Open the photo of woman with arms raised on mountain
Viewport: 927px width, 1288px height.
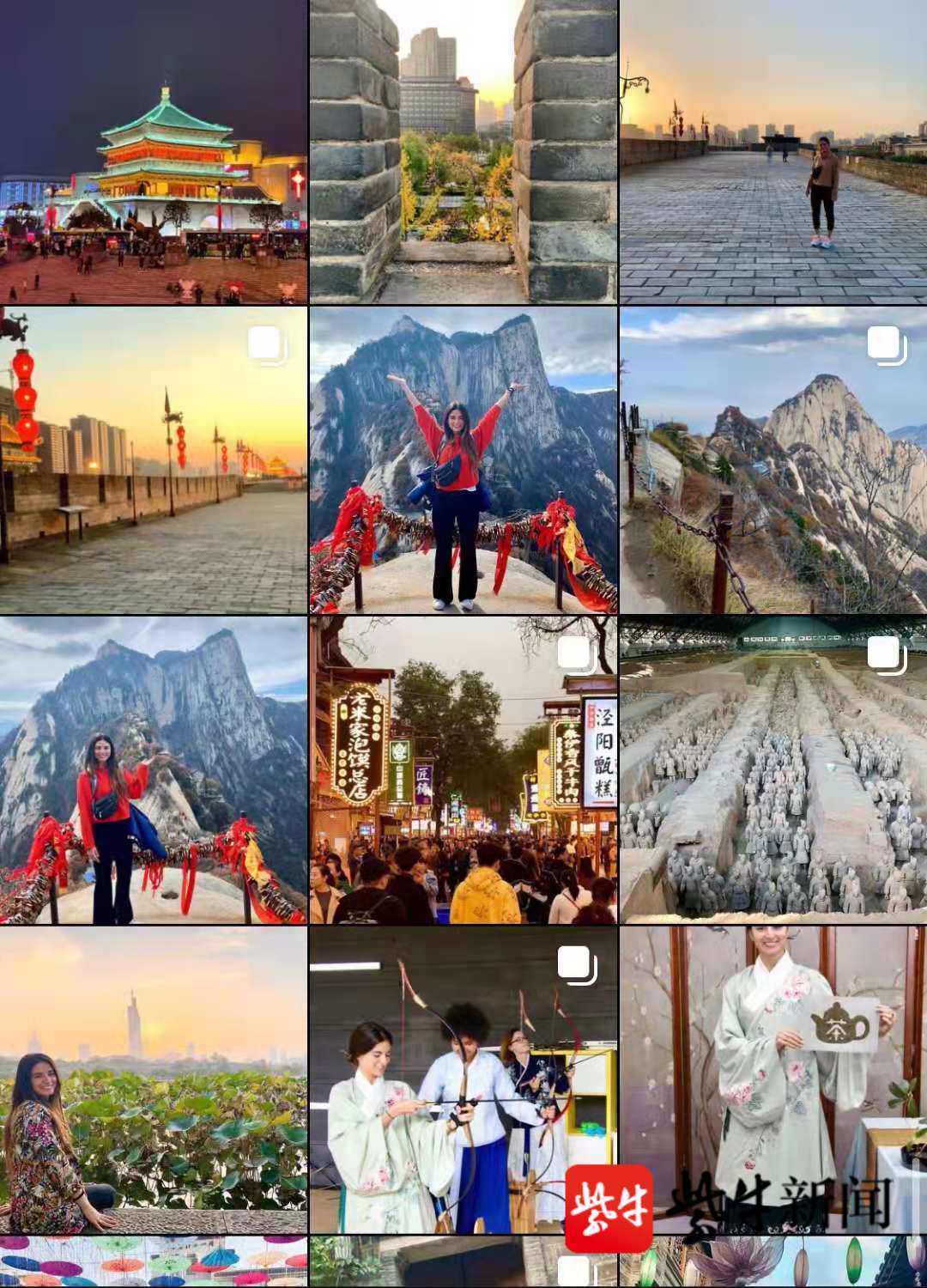(463, 460)
